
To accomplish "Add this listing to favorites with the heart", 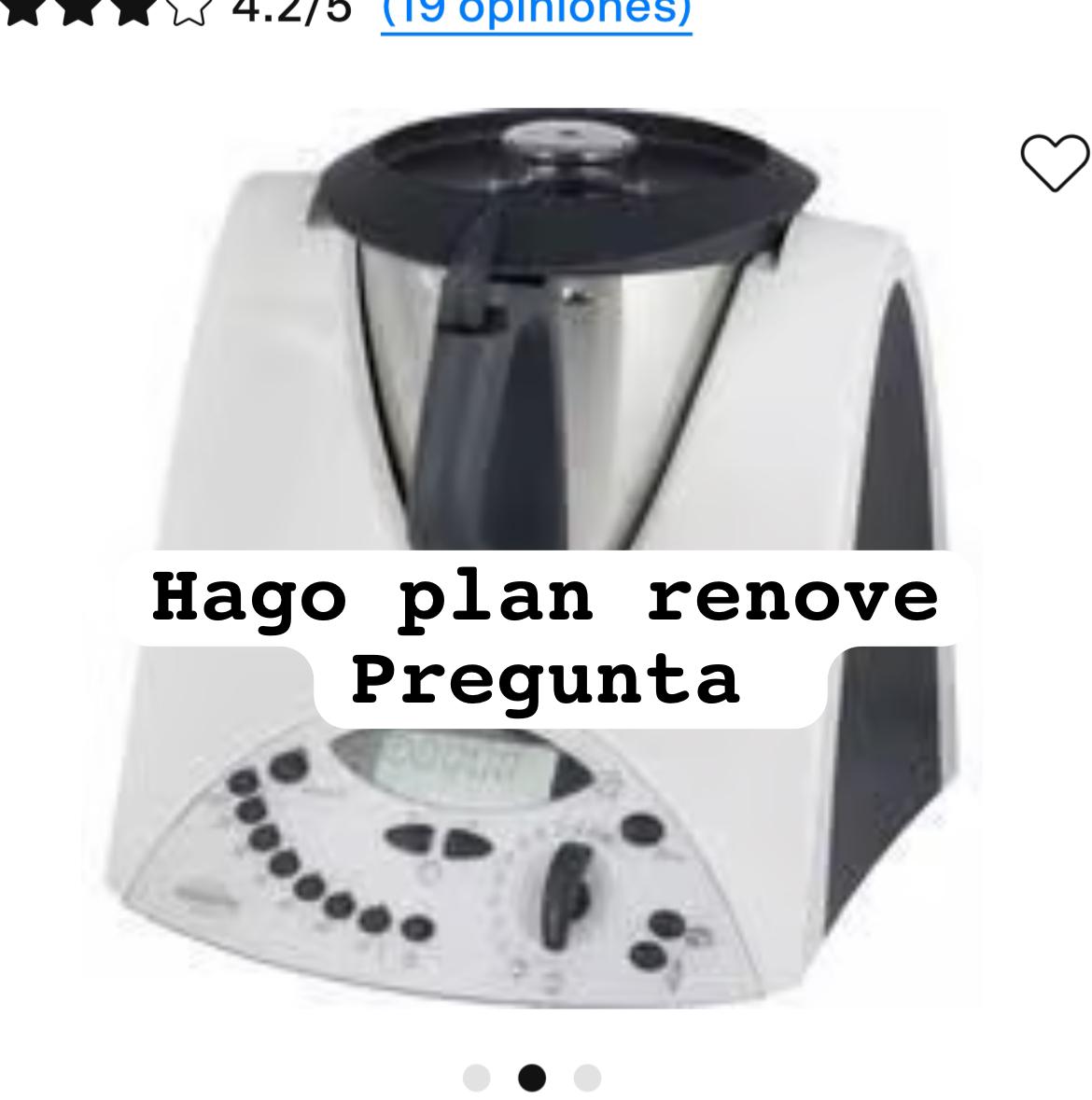I will click(x=1055, y=162).
